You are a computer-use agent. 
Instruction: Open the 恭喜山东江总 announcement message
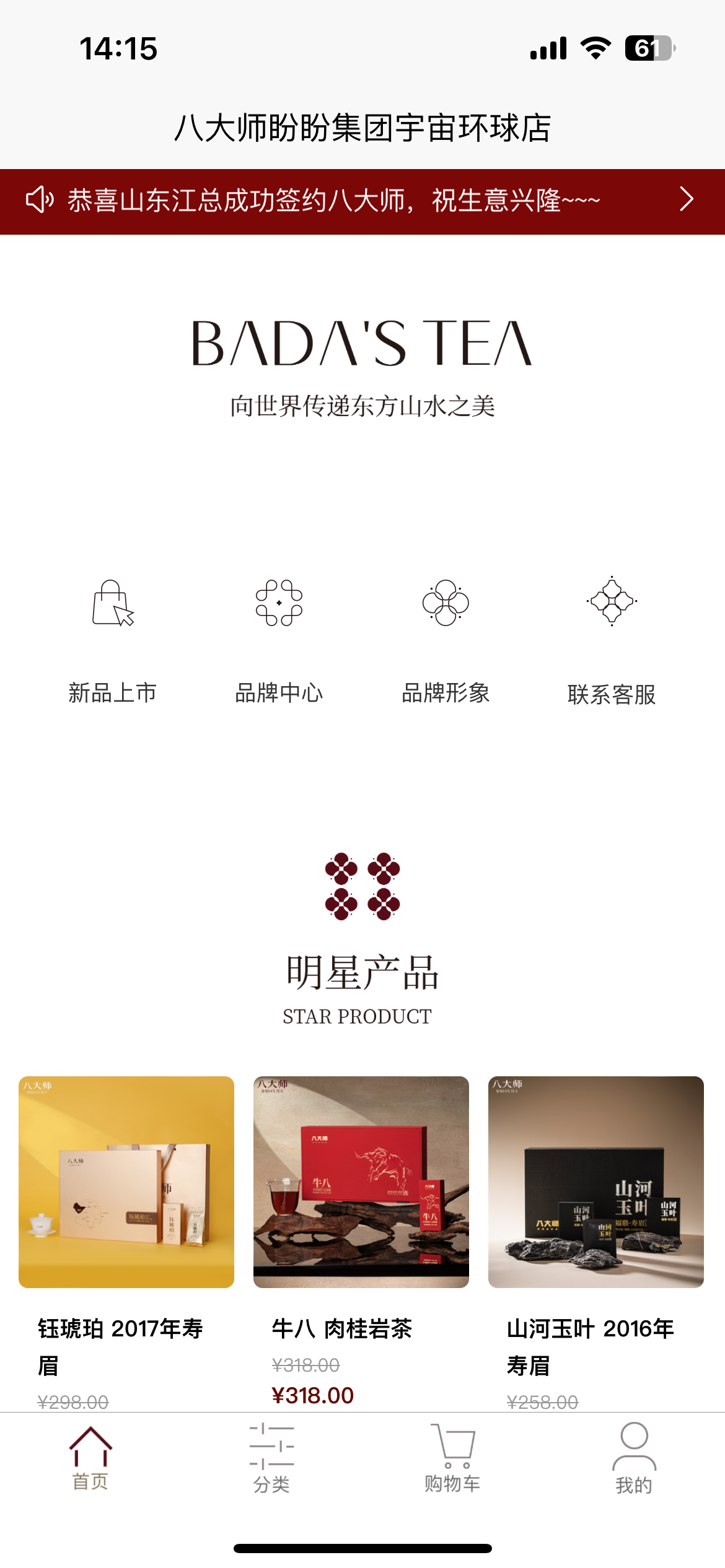pyautogui.click(x=335, y=199)
